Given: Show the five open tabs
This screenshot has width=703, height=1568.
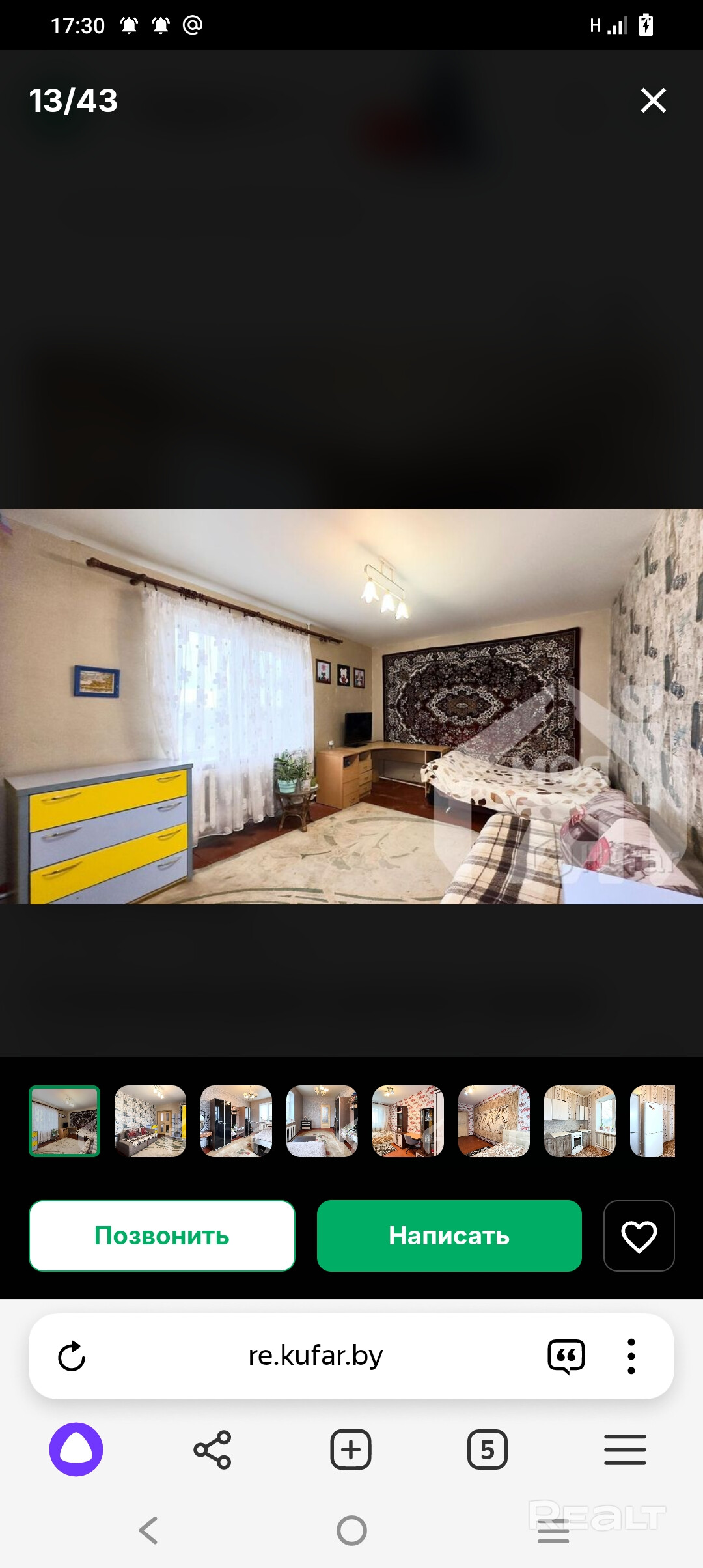Looking at the screenshot, I should 488,1449.
